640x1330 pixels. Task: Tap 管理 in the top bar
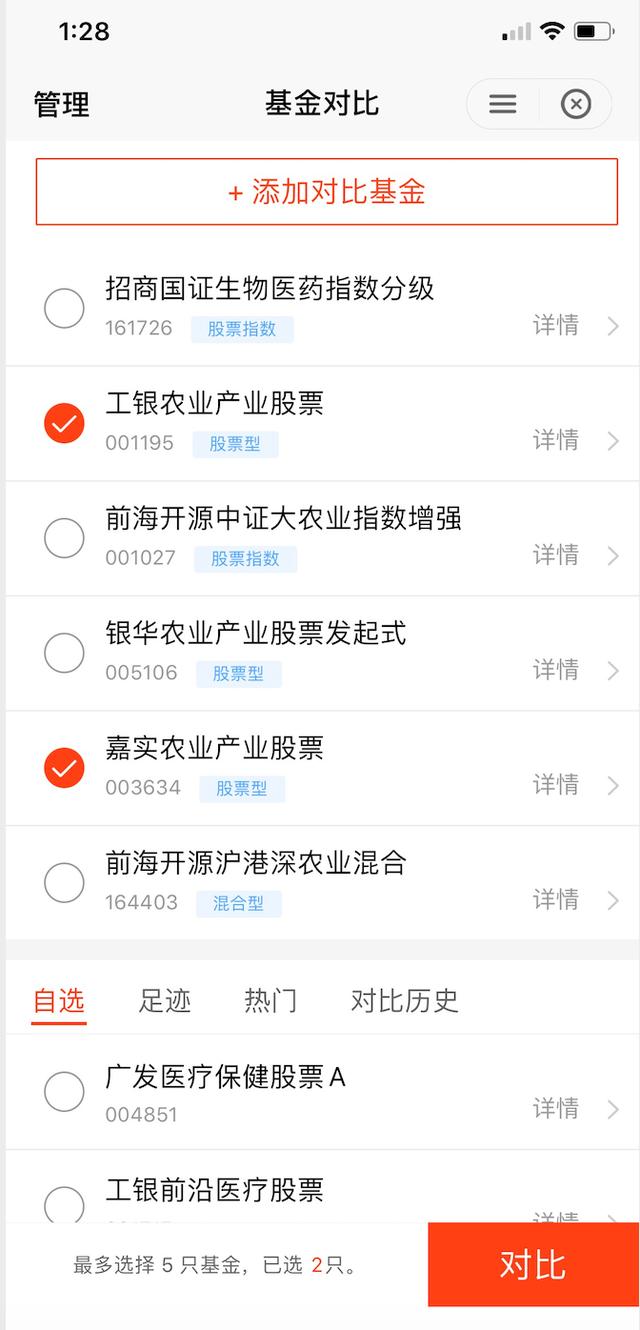pyautogui.click(x=62, y=104)
